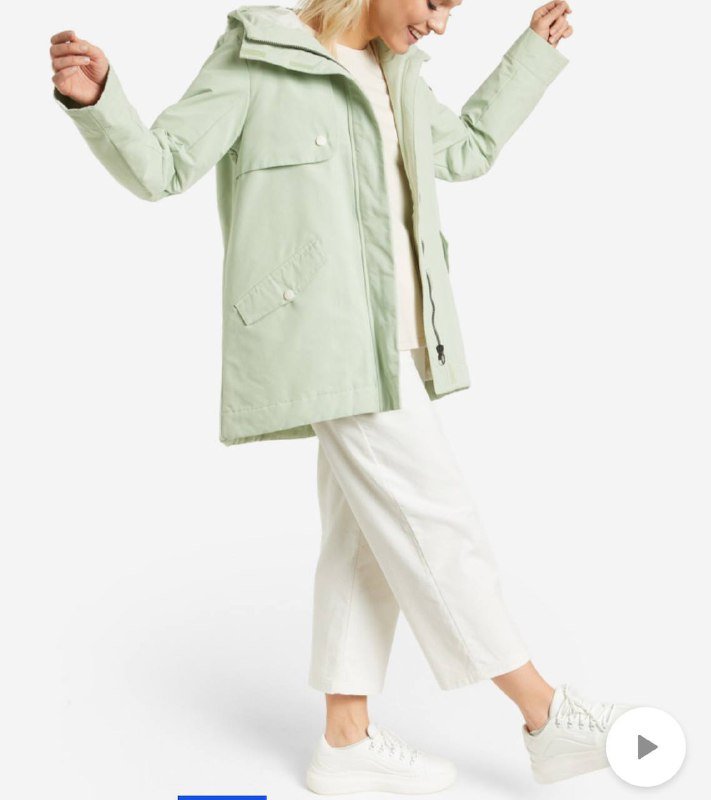The height and width of the screenshot is (800, 711).
Task: Play the product video
Action: click(646, 747)
